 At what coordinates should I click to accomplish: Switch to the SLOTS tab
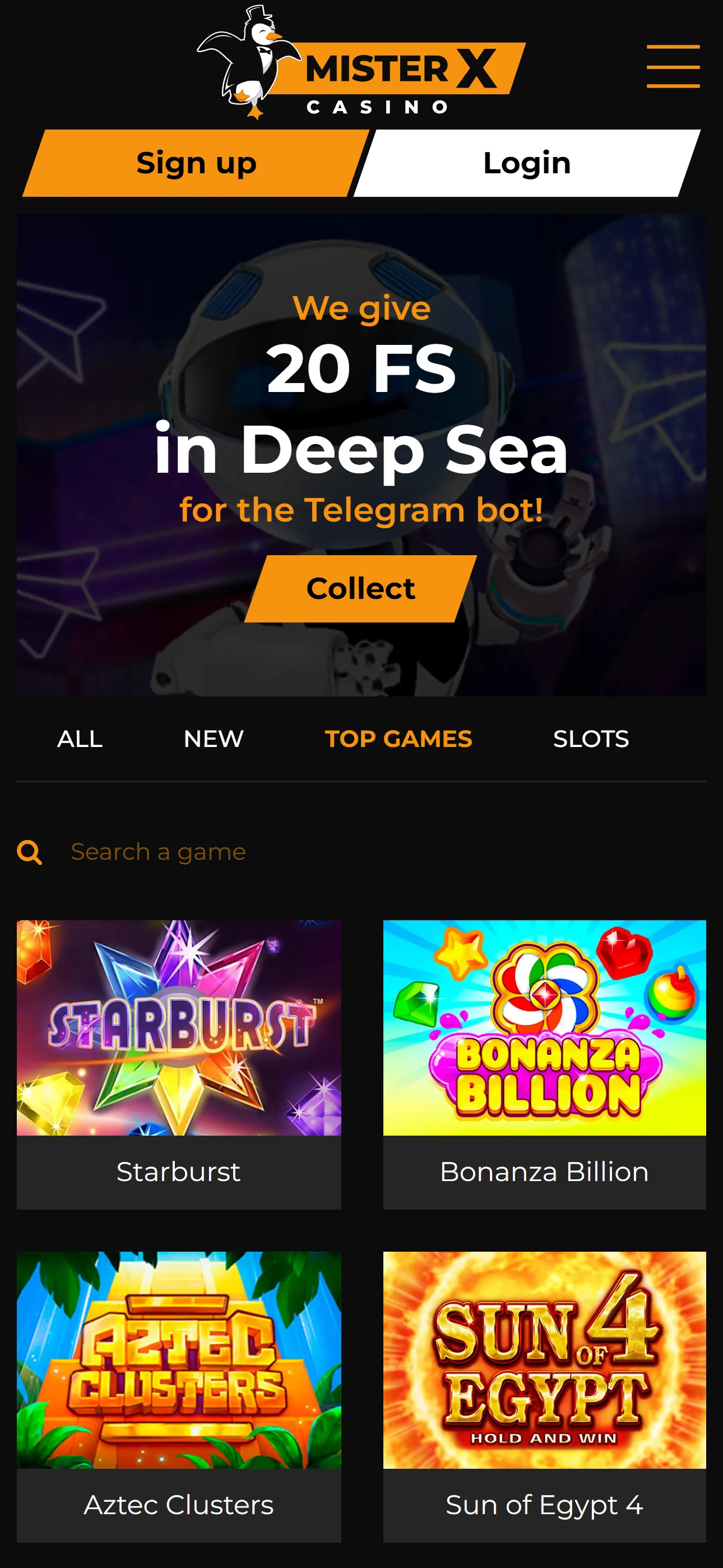pos(590,739)
